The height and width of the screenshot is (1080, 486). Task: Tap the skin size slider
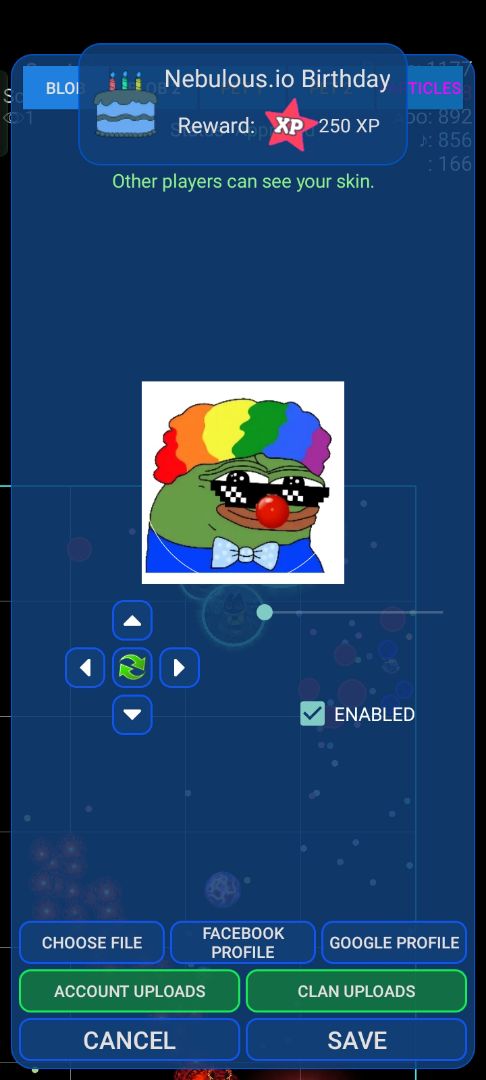click(352, 612)
